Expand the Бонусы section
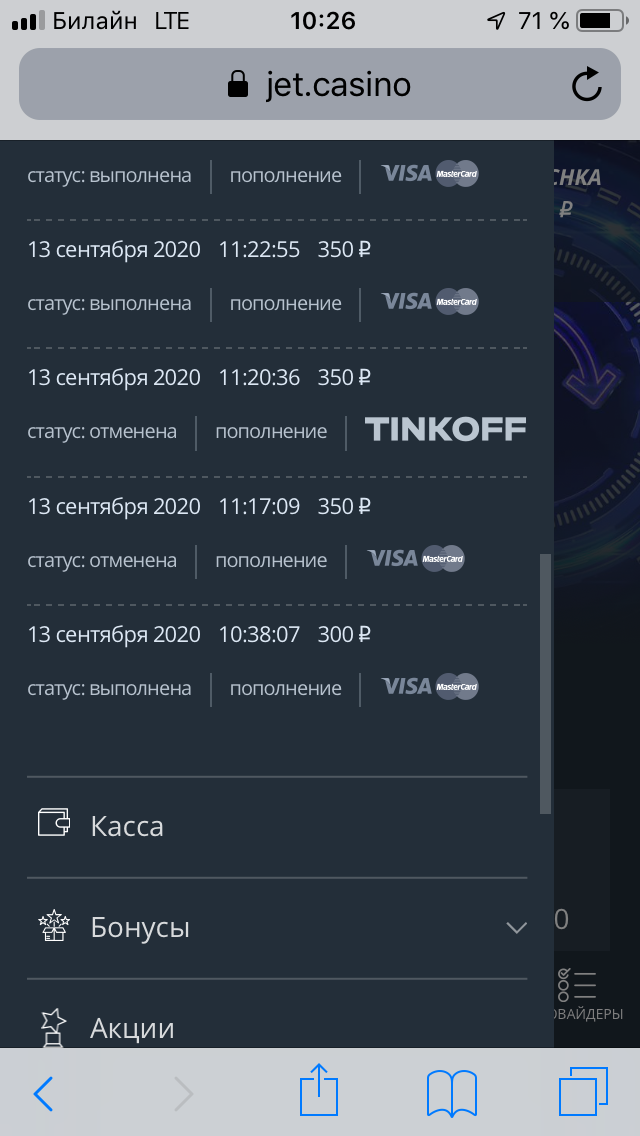Screen dimensions: 640x1136 (x=515, y=928)
